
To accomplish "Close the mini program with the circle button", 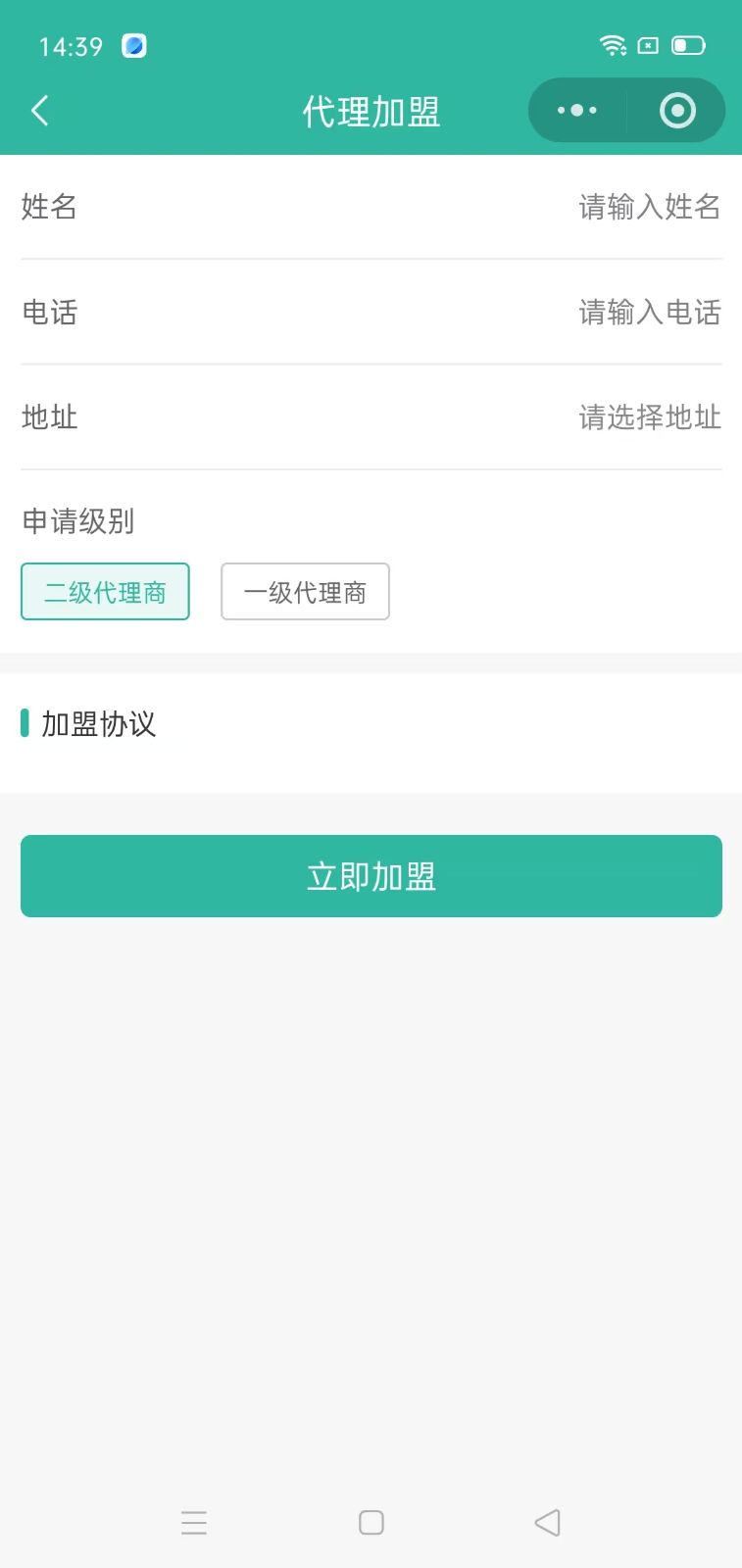I will pos(677,111).
